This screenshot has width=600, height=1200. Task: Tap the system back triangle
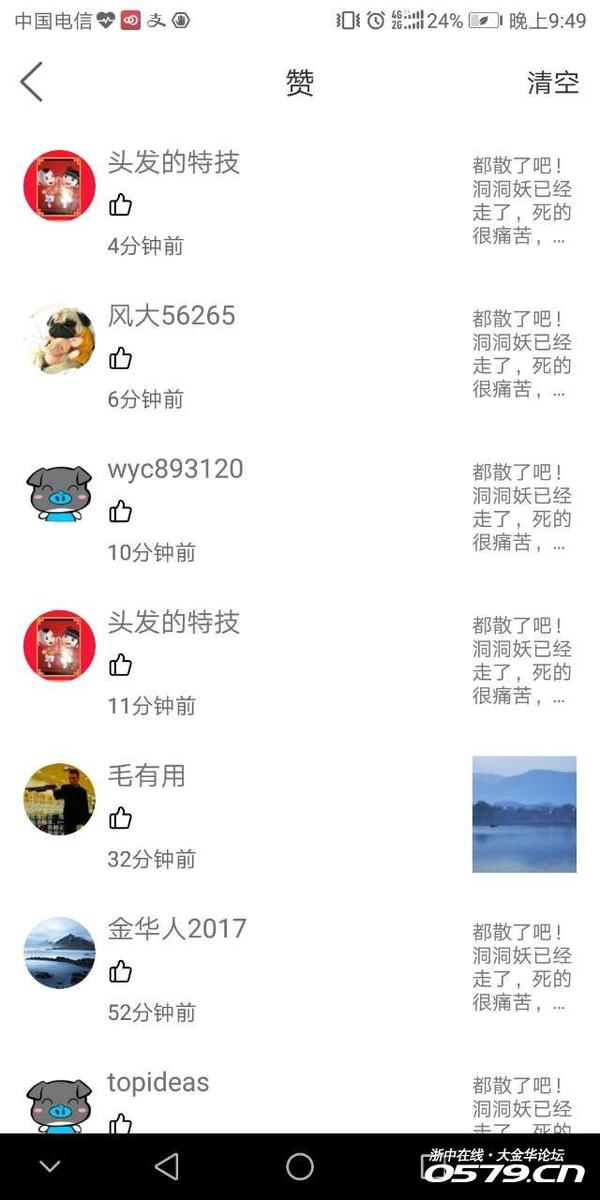[x=167, y=1166]
